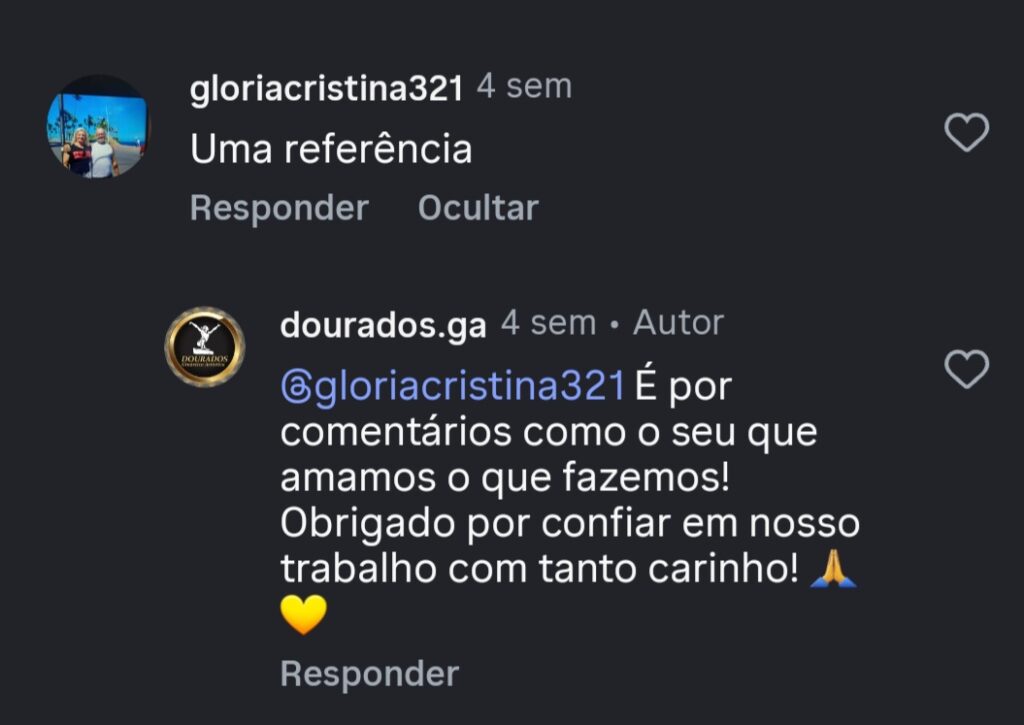Open the gloriacristina321 username on the first comment
The width and height of the screenshot is (1024, 725).
pyautogui.click(x=326, y=88)
